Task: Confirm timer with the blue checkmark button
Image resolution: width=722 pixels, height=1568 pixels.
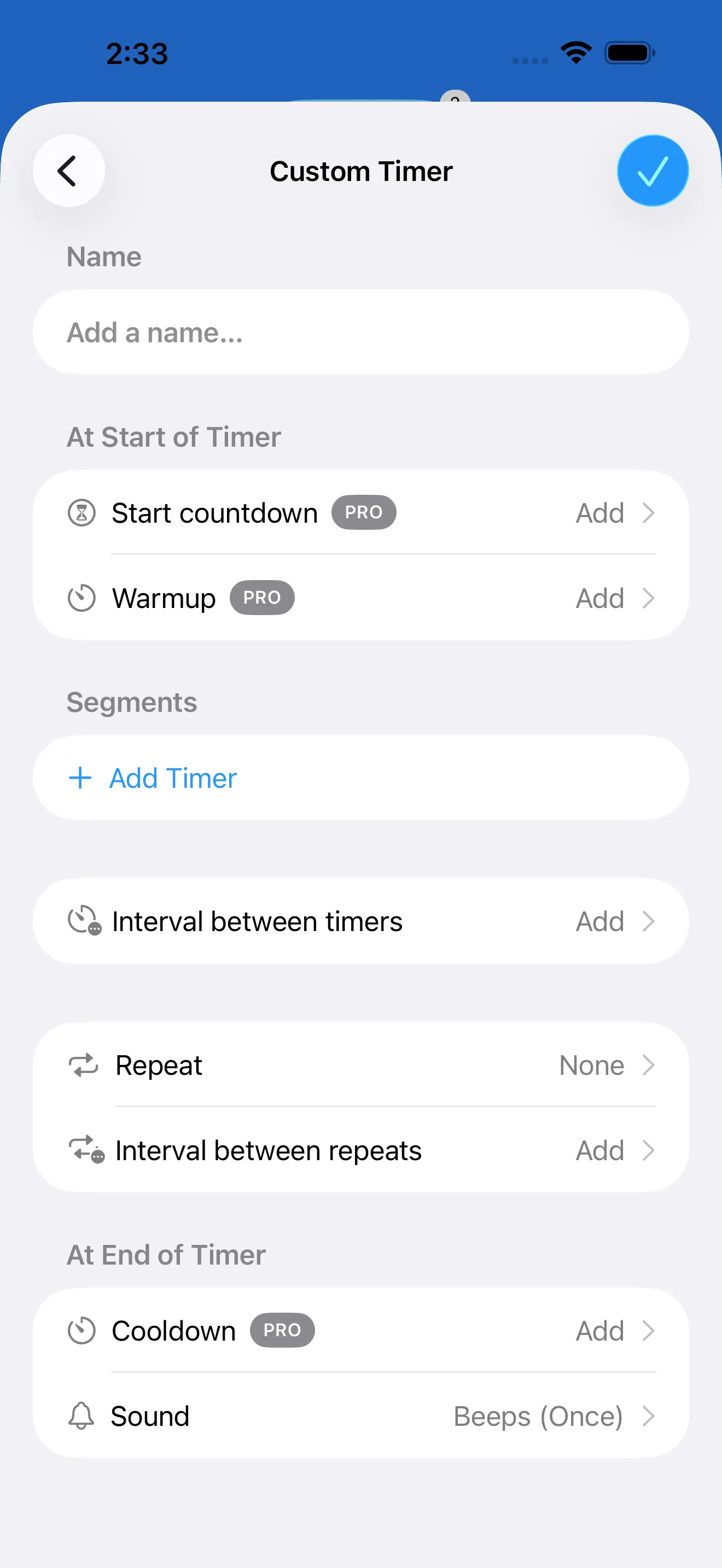Action: (x=652, y=171)
